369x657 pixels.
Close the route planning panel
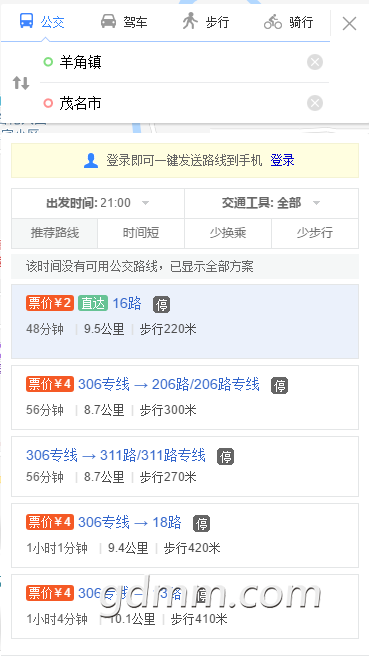[x=349, y=24]
